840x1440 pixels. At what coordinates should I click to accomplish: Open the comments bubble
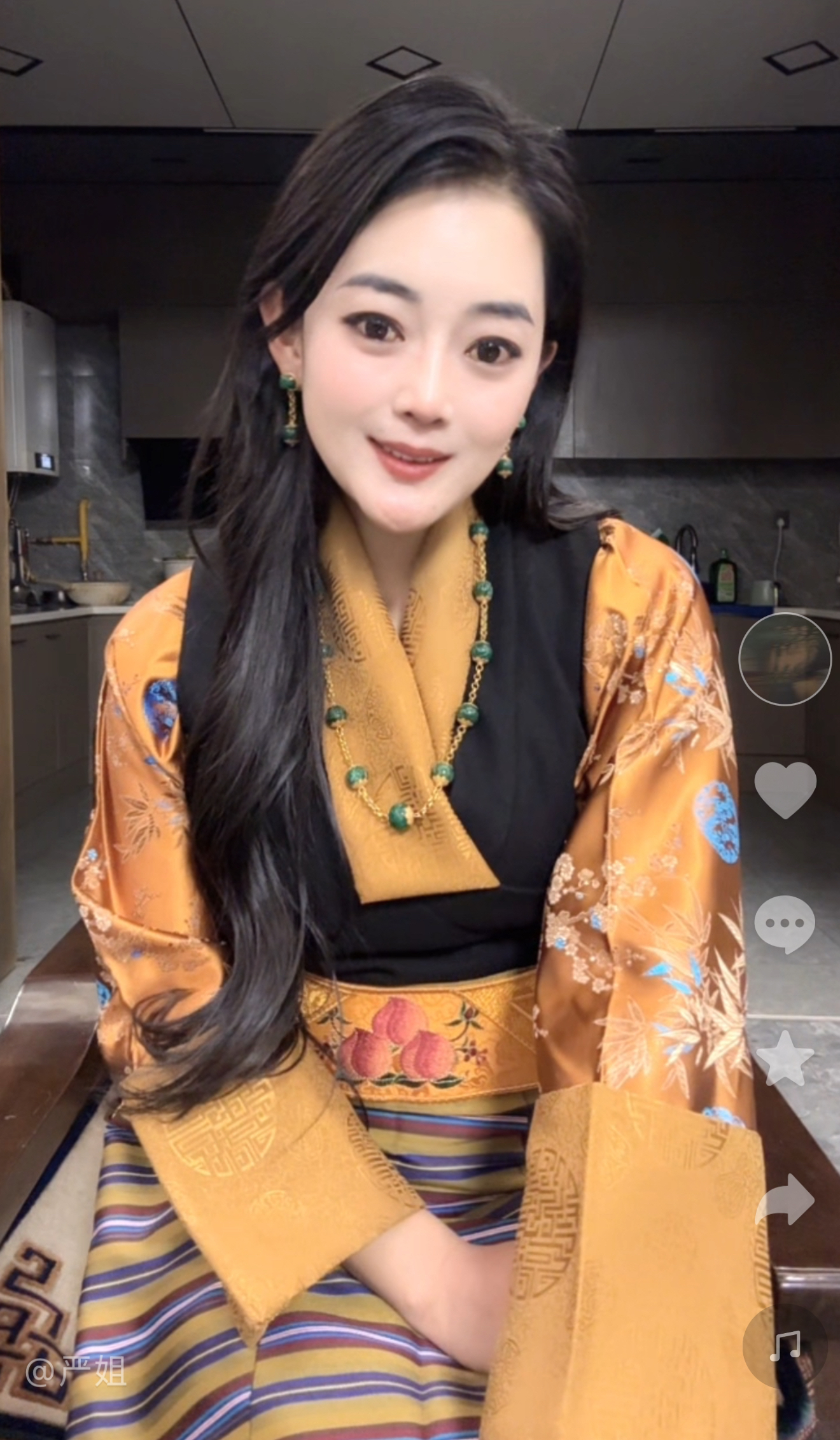click(x=785, y=925)
